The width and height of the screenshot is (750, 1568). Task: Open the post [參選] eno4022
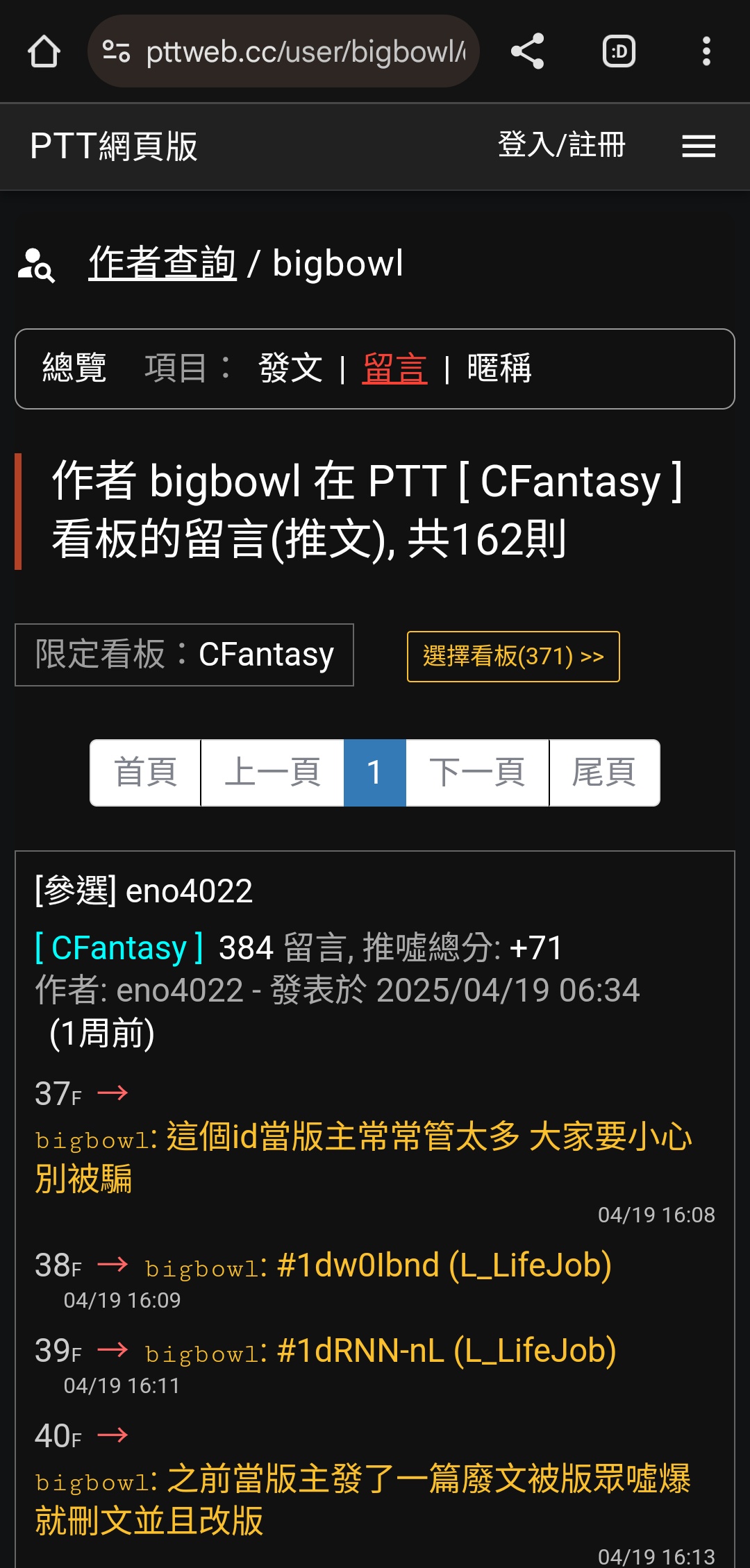(x=144, y=891)
